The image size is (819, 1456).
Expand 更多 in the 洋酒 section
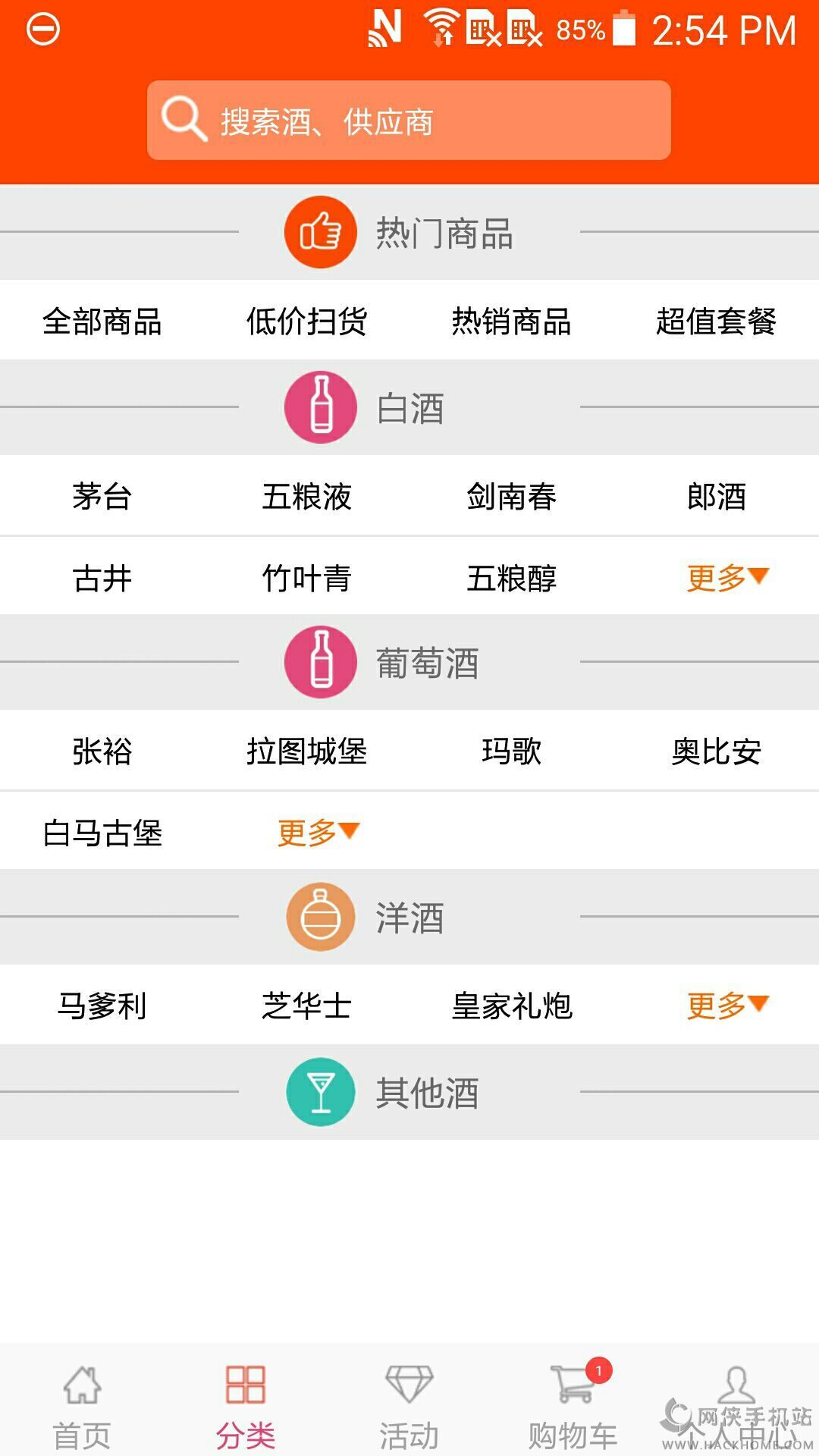click(726, 1006)
